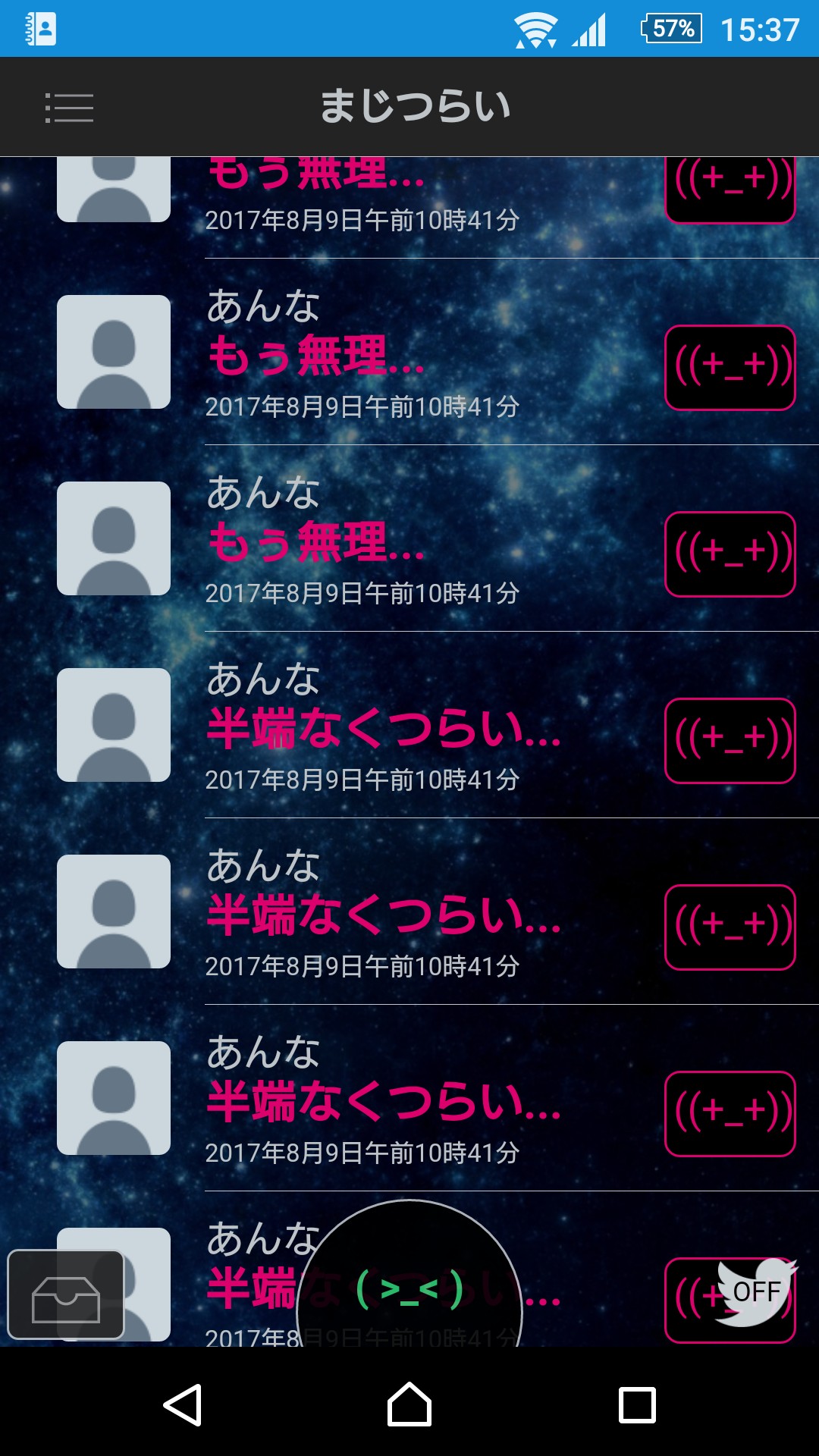Go back with the system back button
819x1456 pixels.
pyautogui.click(x=183, y=1404)
